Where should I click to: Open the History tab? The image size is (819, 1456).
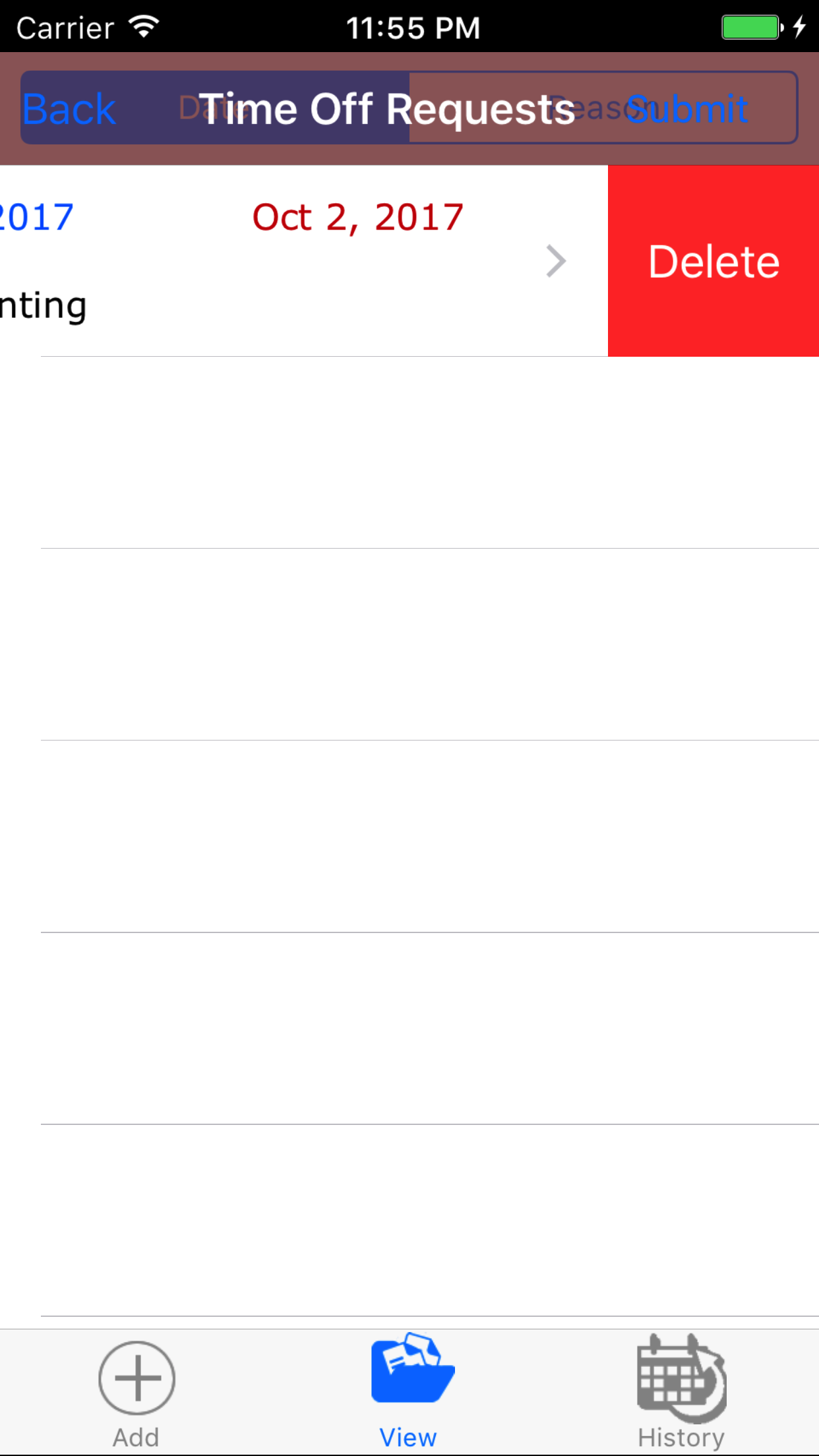click(681, 1393)
